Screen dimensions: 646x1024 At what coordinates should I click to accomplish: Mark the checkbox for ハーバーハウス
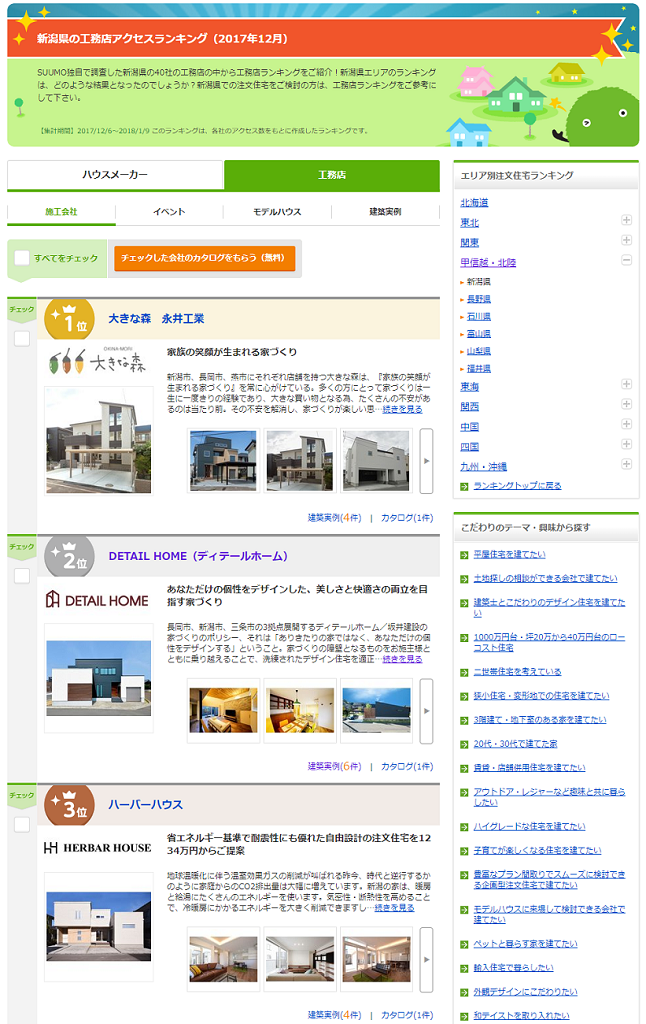pyautogui.click(x=22, y=825)
